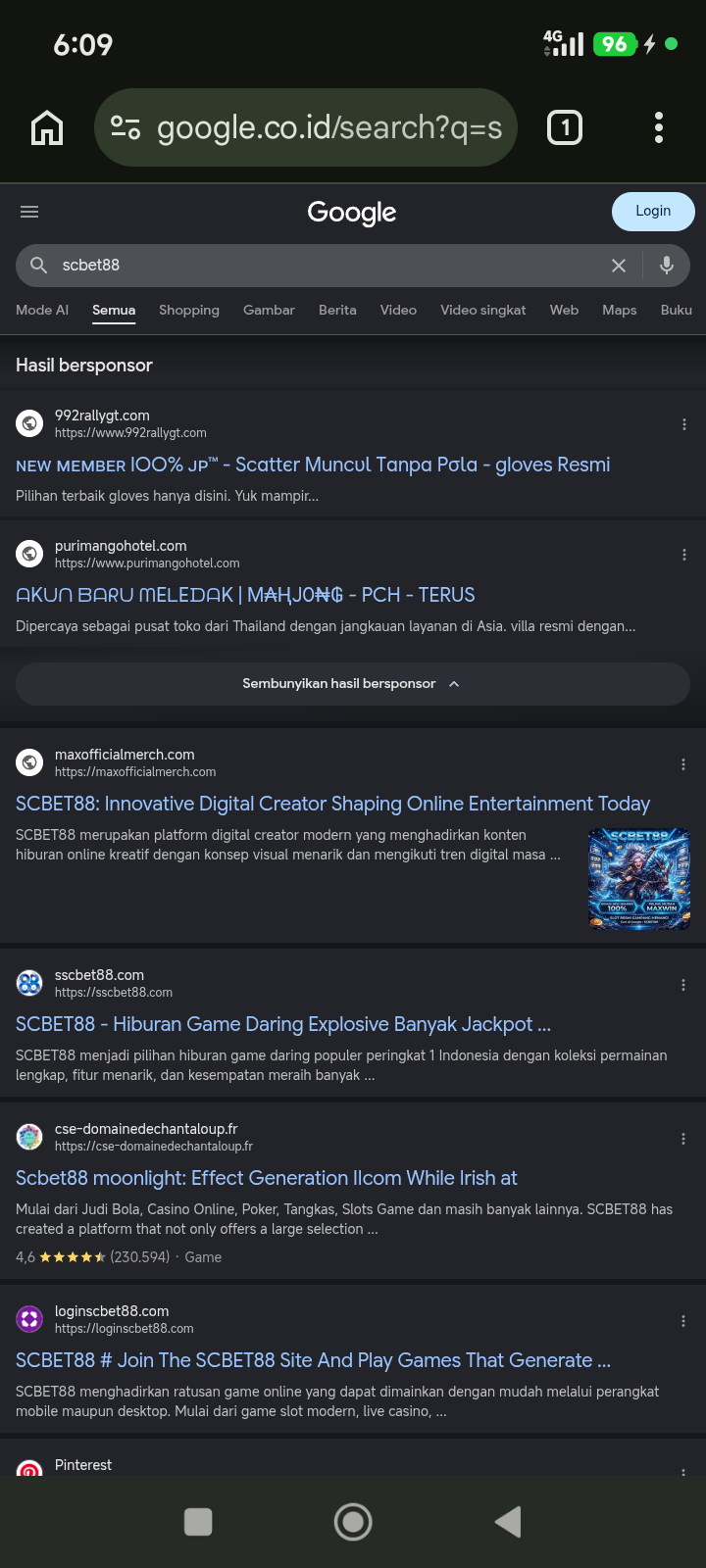Image resolution: width=706 pixels, height=1568 pixels.
Task: Open the sscbet88.com search result link
Action: (x=283, y=1024)
